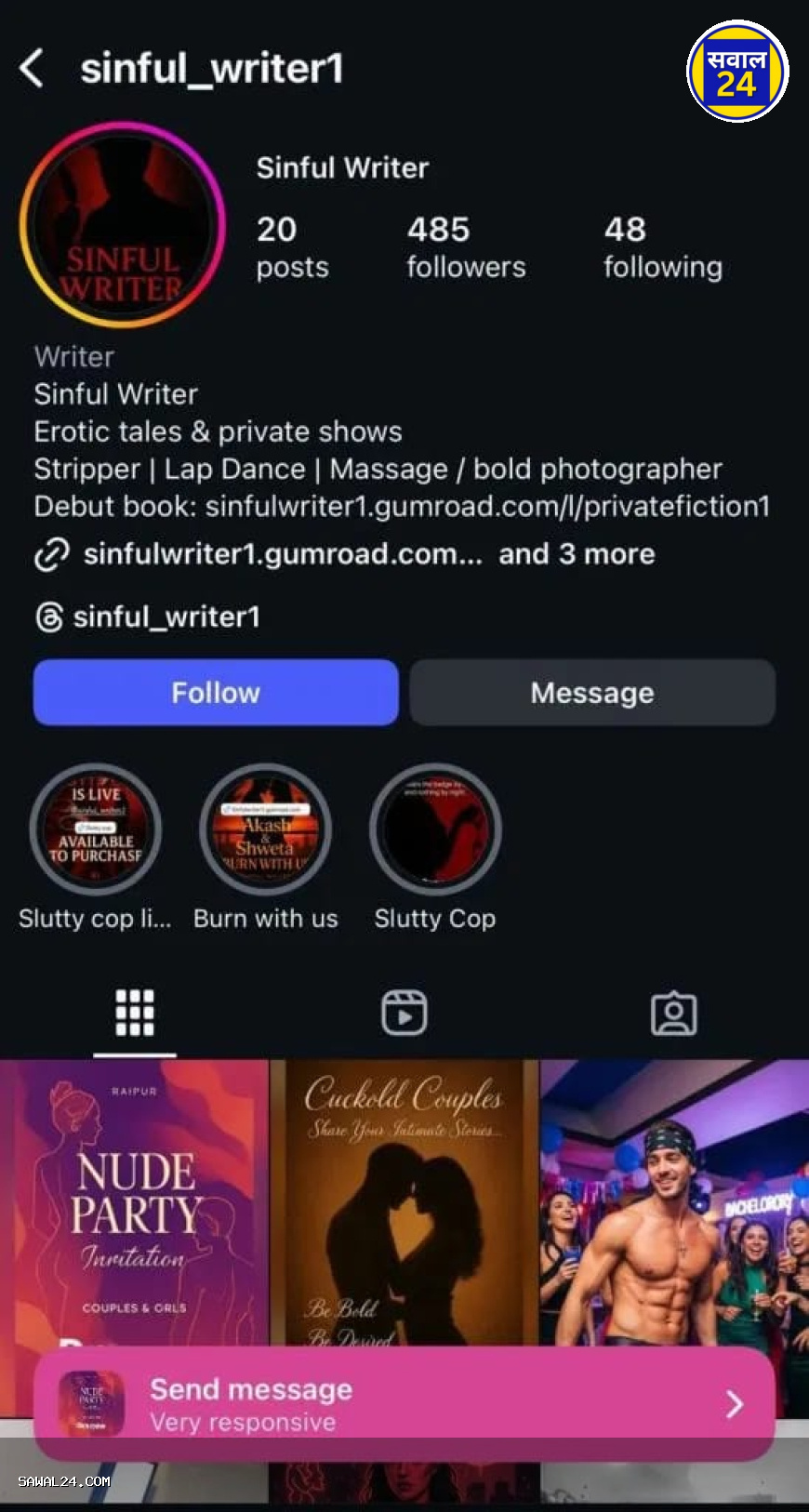This screenshot has height=1512, width=809.
Task: Go back using the arrow
Action: tap(32, 68)
